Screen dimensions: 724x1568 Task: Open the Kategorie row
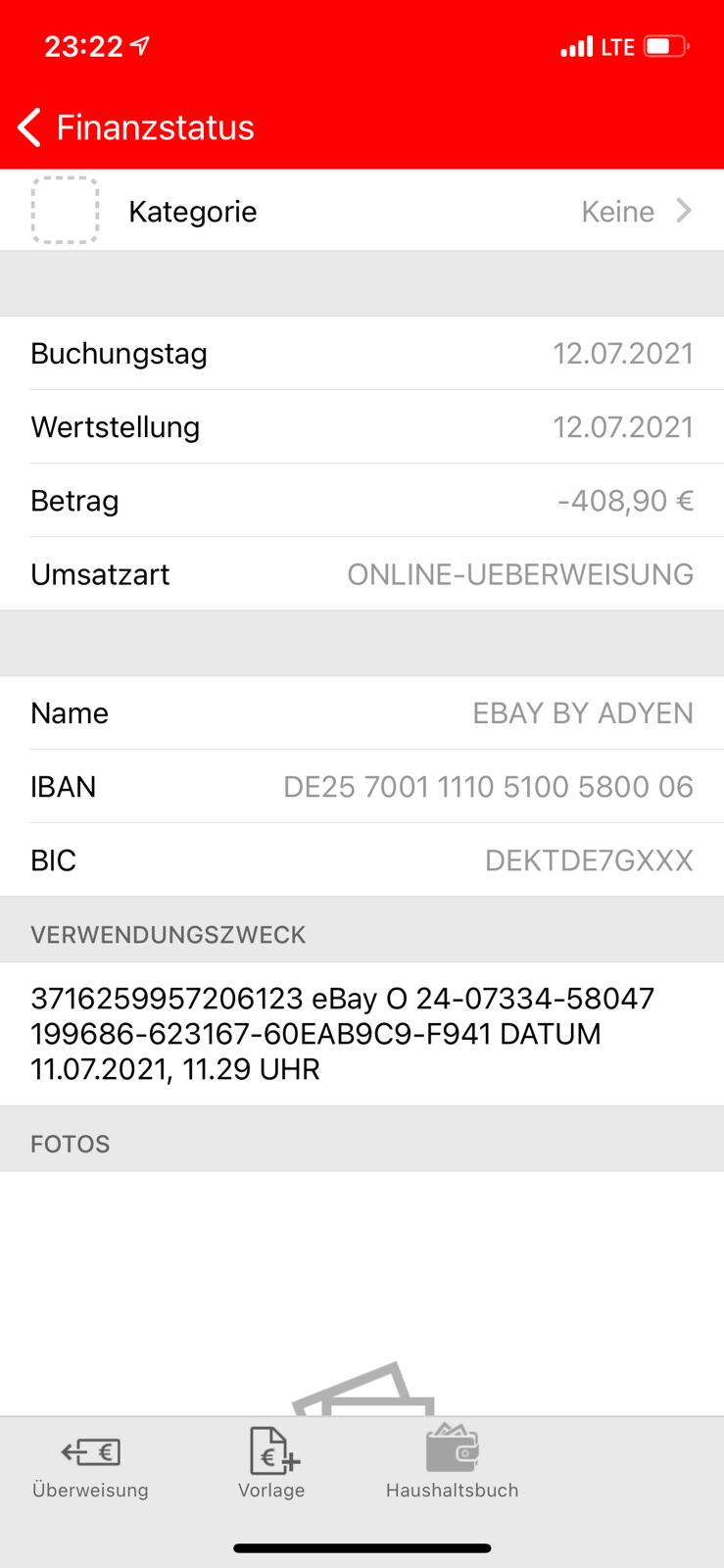click(362, 212)
